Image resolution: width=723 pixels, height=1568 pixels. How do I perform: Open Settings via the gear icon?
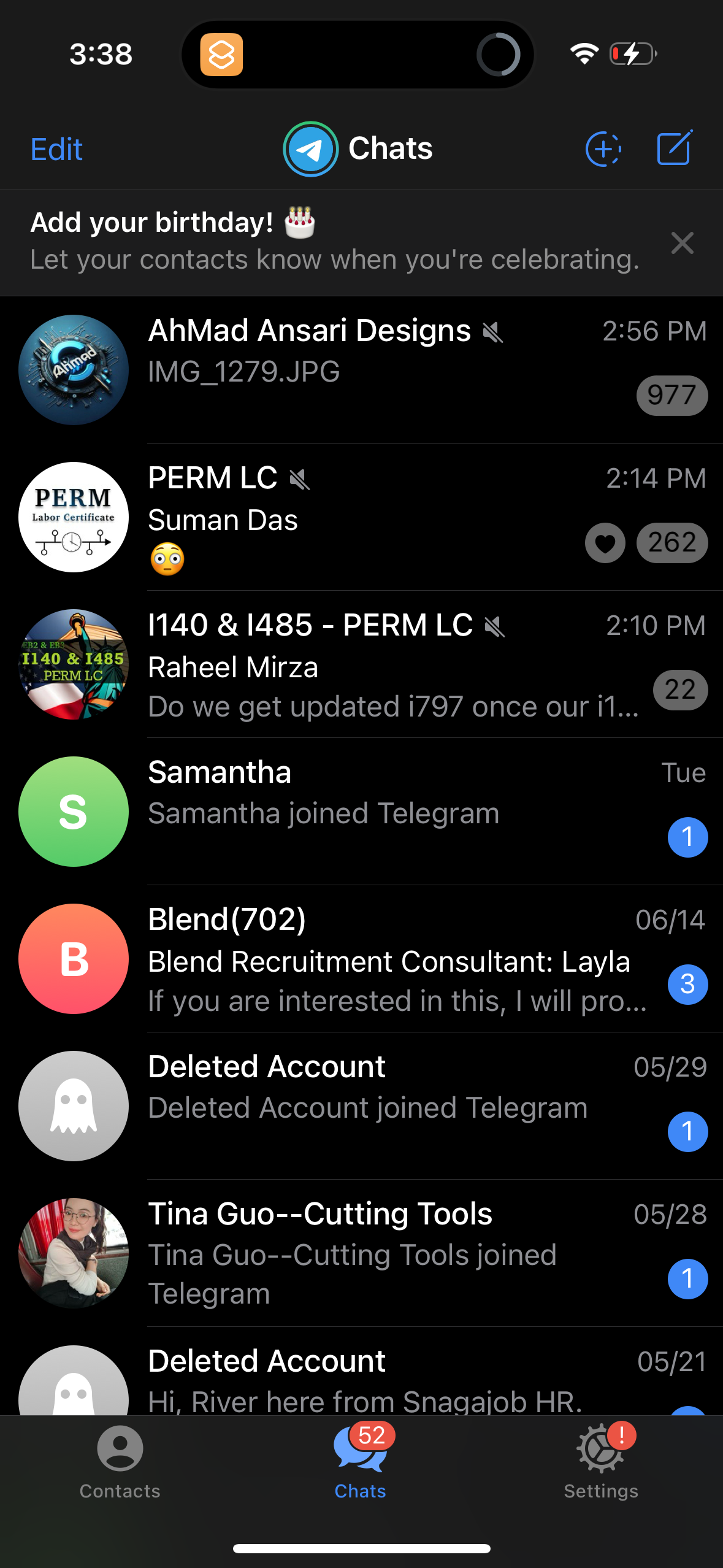click(x=600, y=1466)
